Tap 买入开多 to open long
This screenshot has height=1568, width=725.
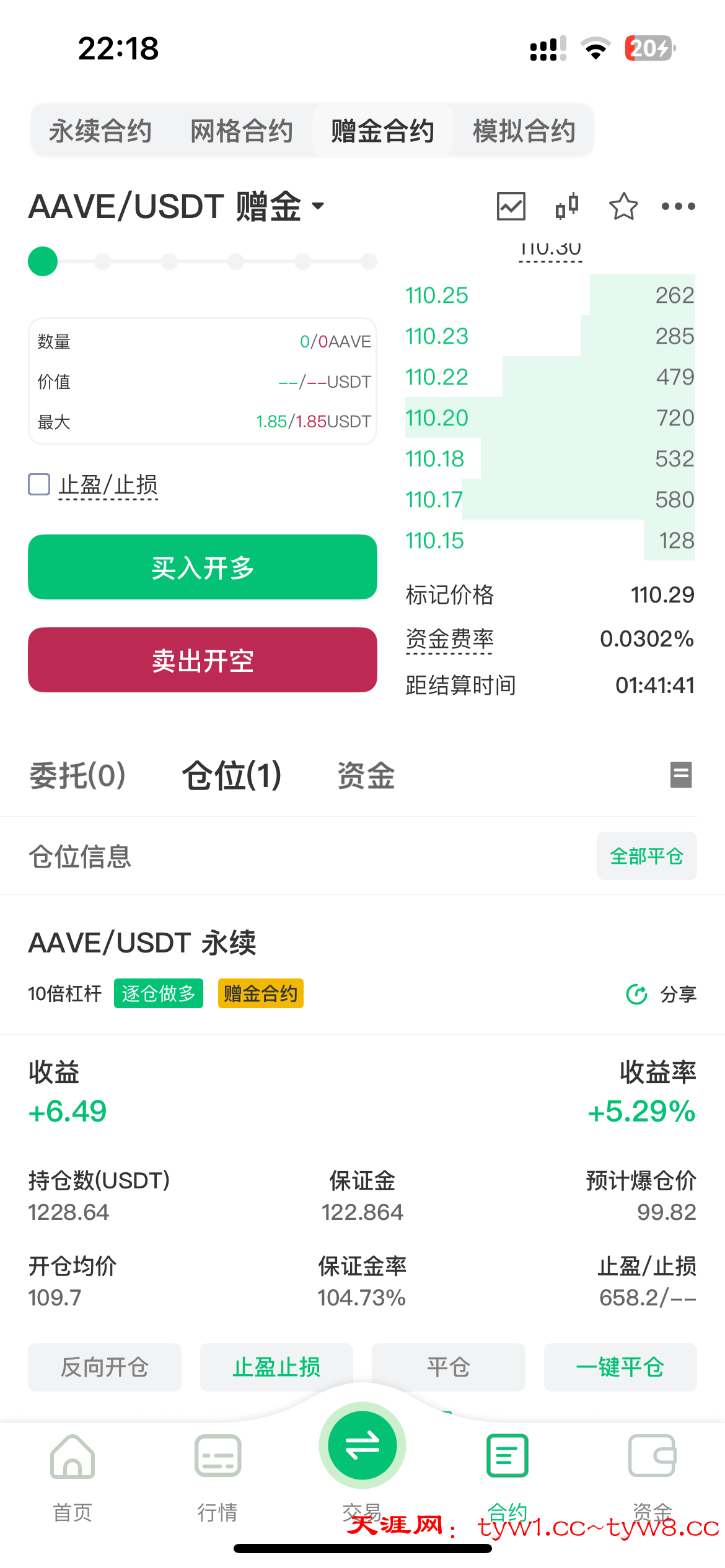click(x=203, y=567)
